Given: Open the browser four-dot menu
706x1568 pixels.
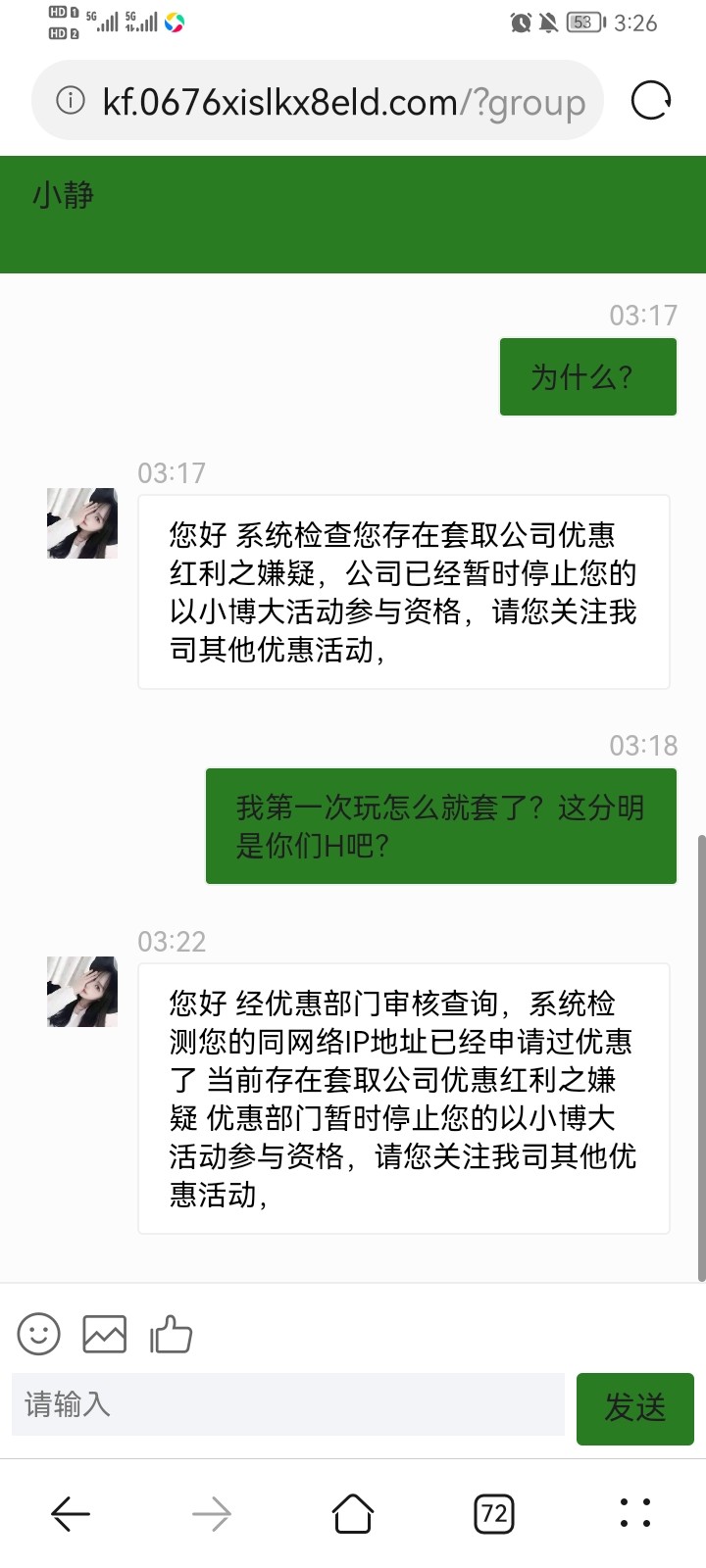Looking at the screenshot, I should tap(635, 1514).
